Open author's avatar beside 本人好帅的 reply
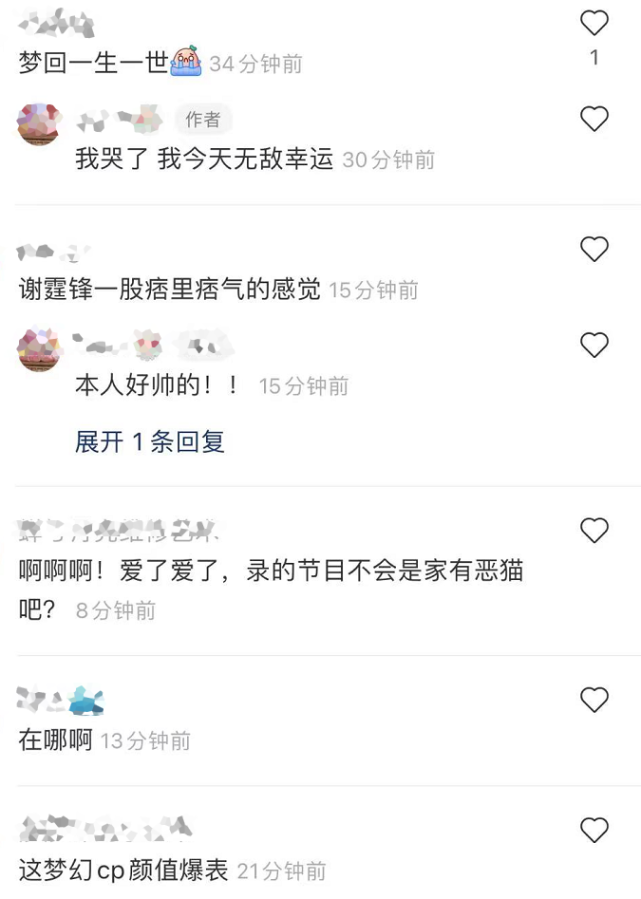Screen dimensions: 641x899 click(x=40, y=350)
